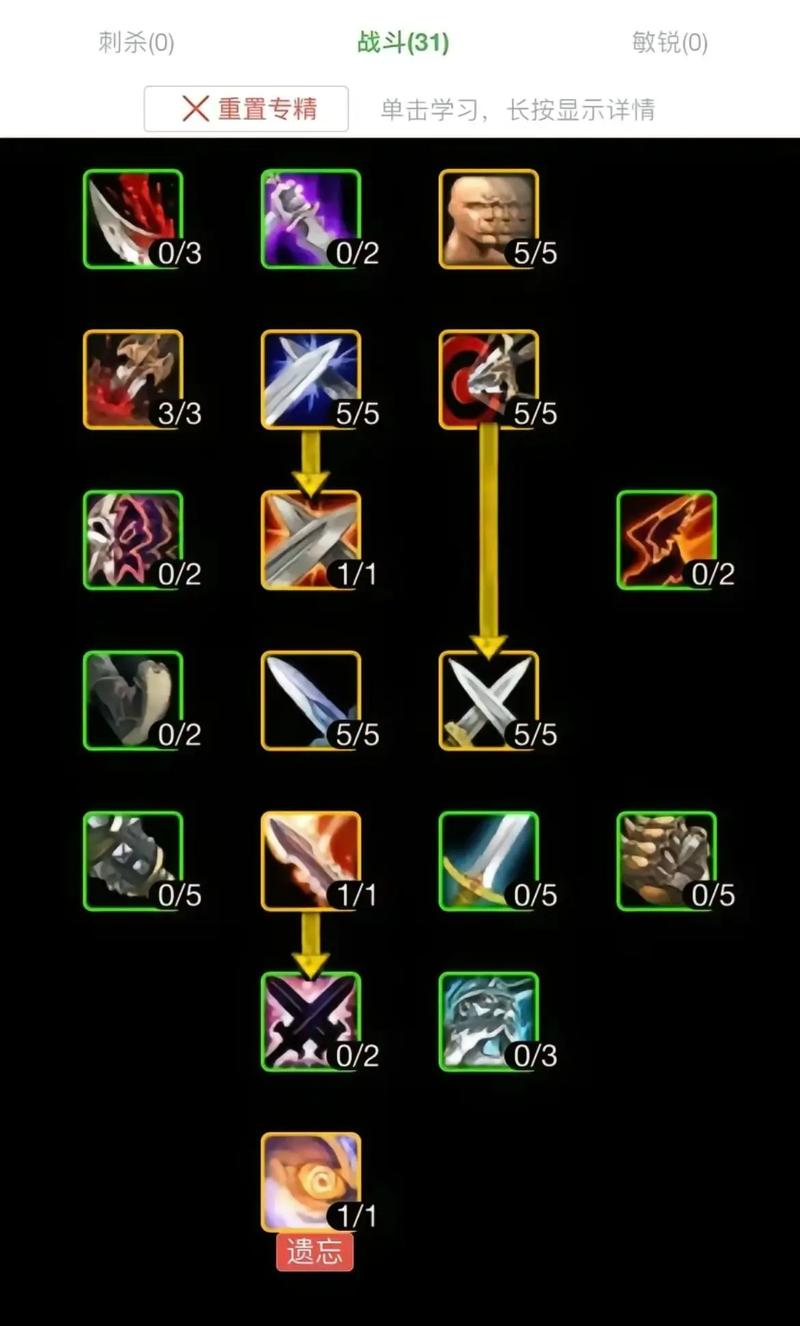Tap the target icon talent showing 5/5
Image resolution: width=800 pixels, height=1326 pixels.
[x=489, y=380]
